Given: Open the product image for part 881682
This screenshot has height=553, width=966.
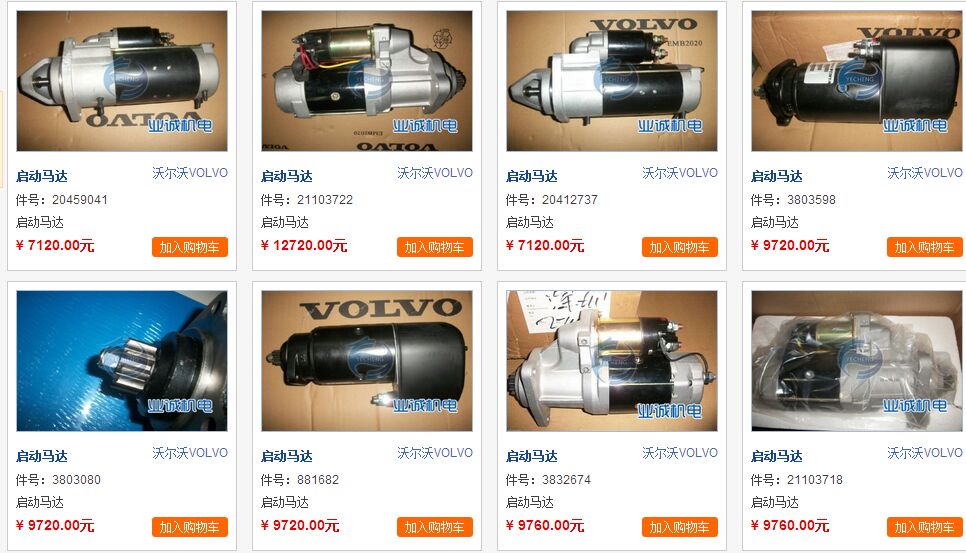Looking at the screenshot, I should coord(367,361).
